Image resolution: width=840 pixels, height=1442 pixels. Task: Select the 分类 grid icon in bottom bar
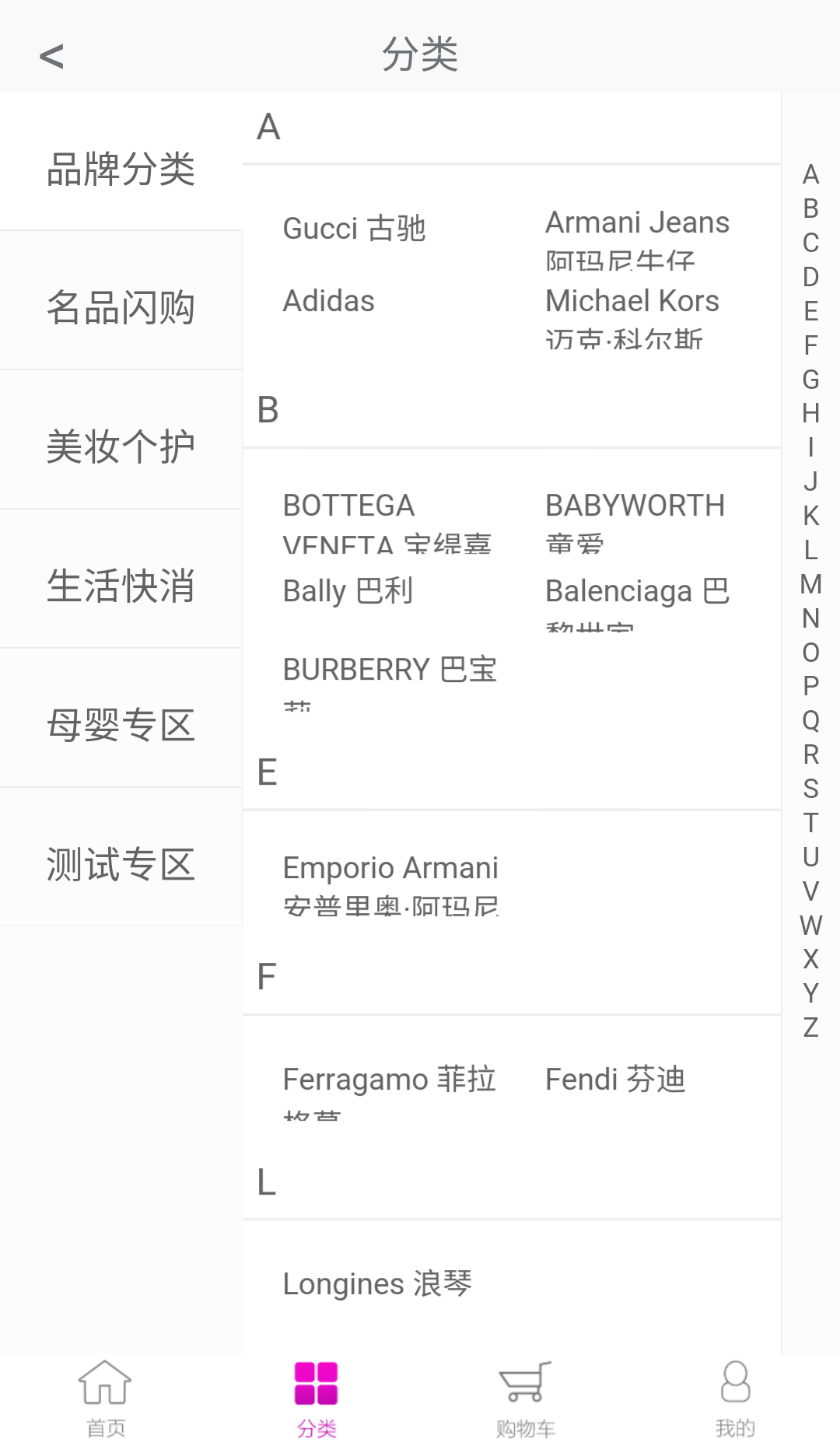[x=315, y=1392]
